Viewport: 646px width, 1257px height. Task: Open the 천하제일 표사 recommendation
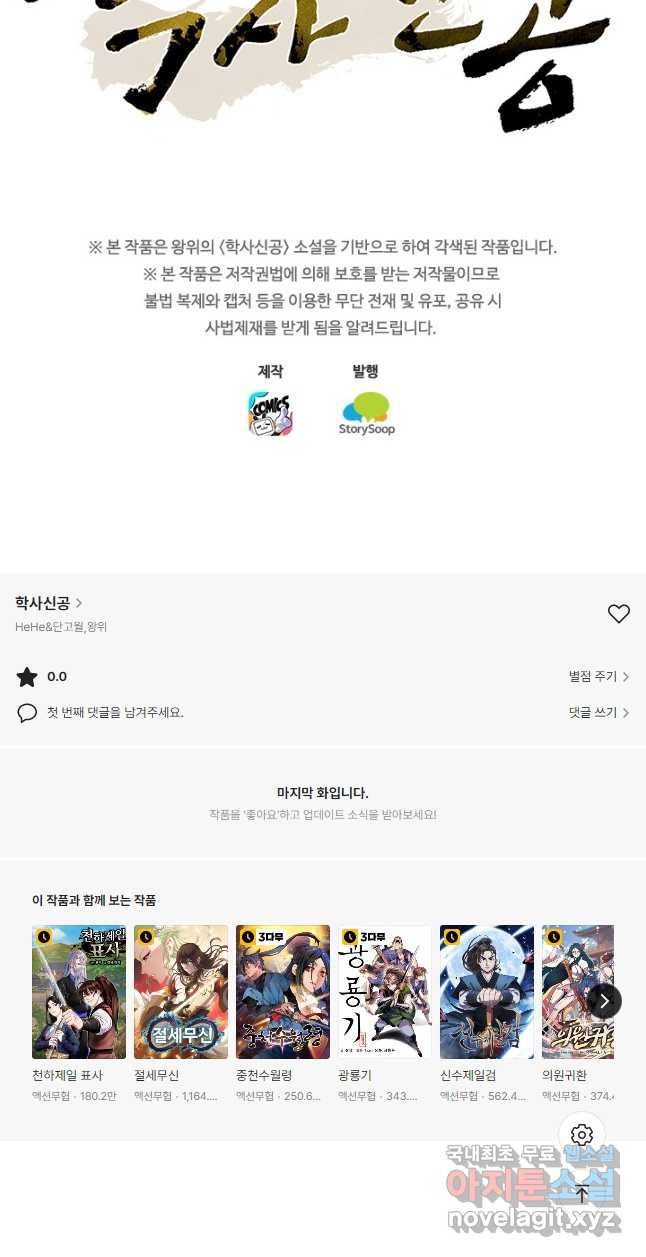(x=79, y=992)
